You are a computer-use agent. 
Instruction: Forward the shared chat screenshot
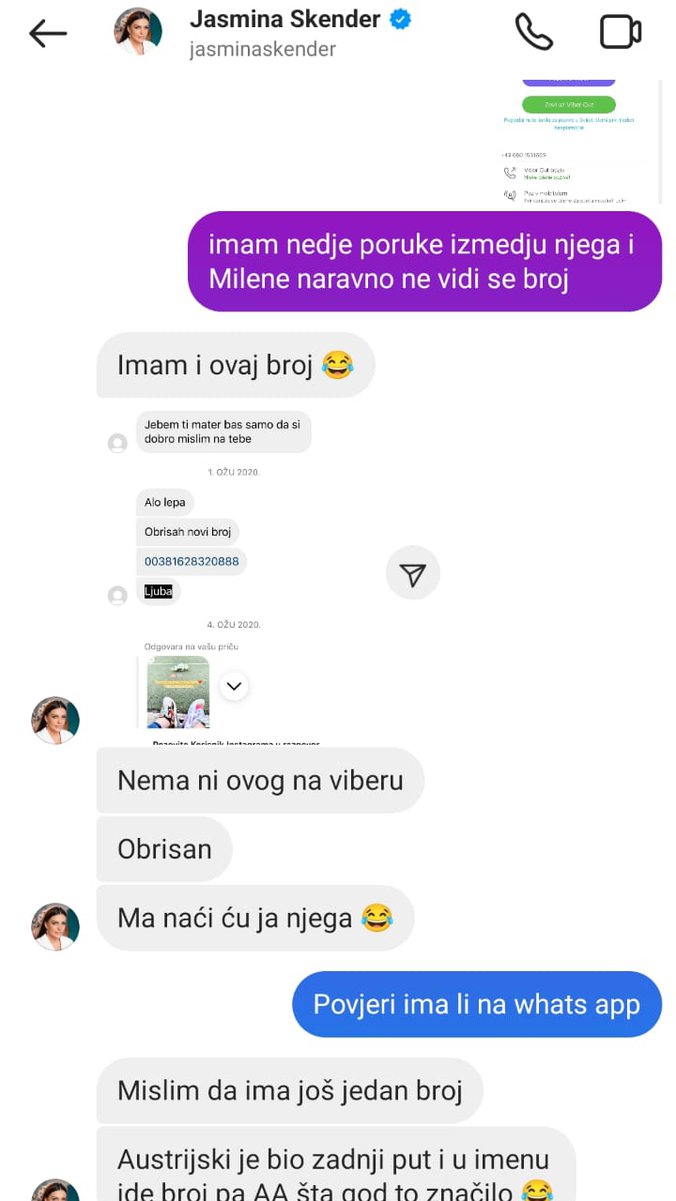pos(412,573)
